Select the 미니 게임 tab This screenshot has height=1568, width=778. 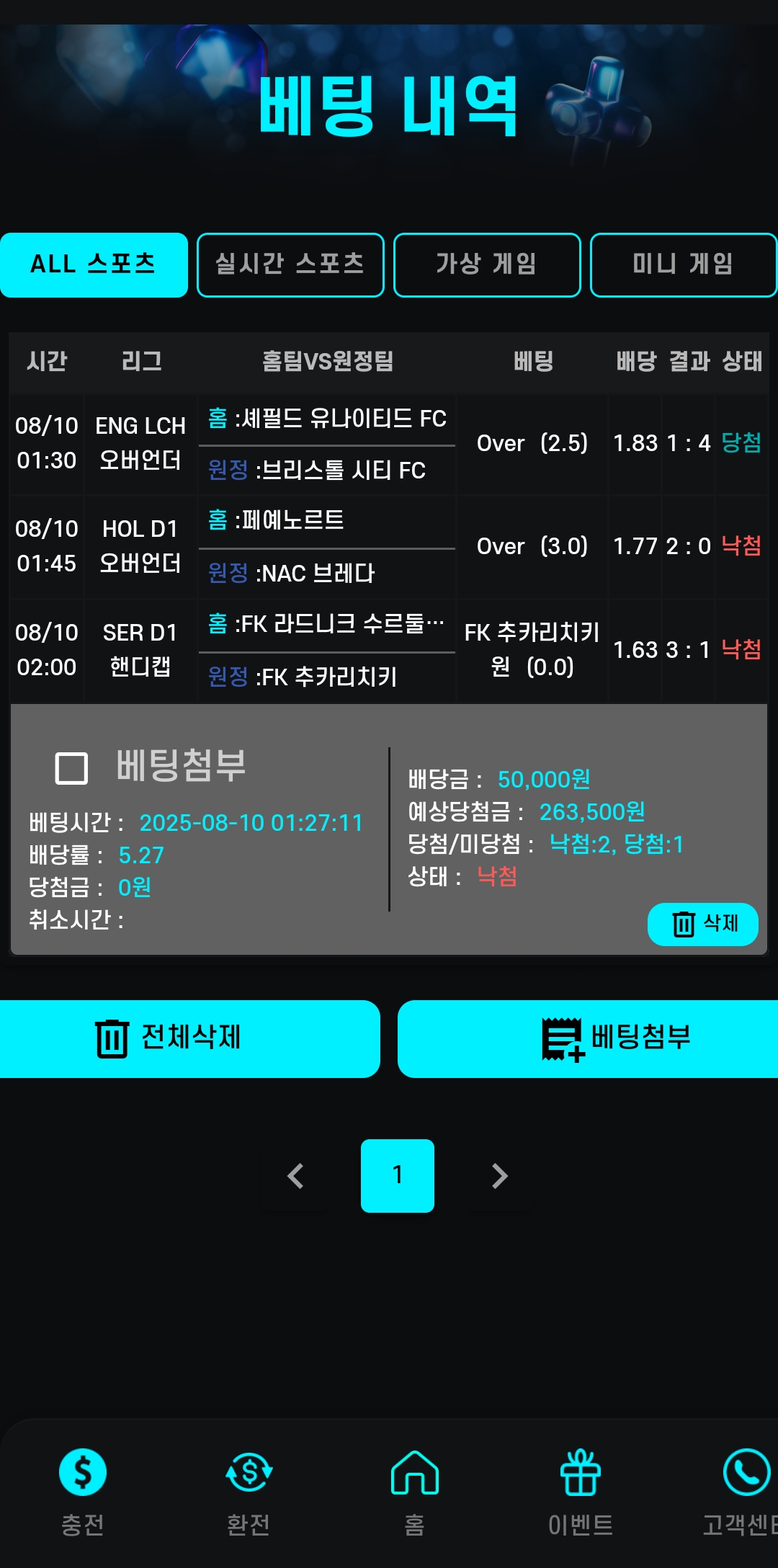tap(683, 264)
